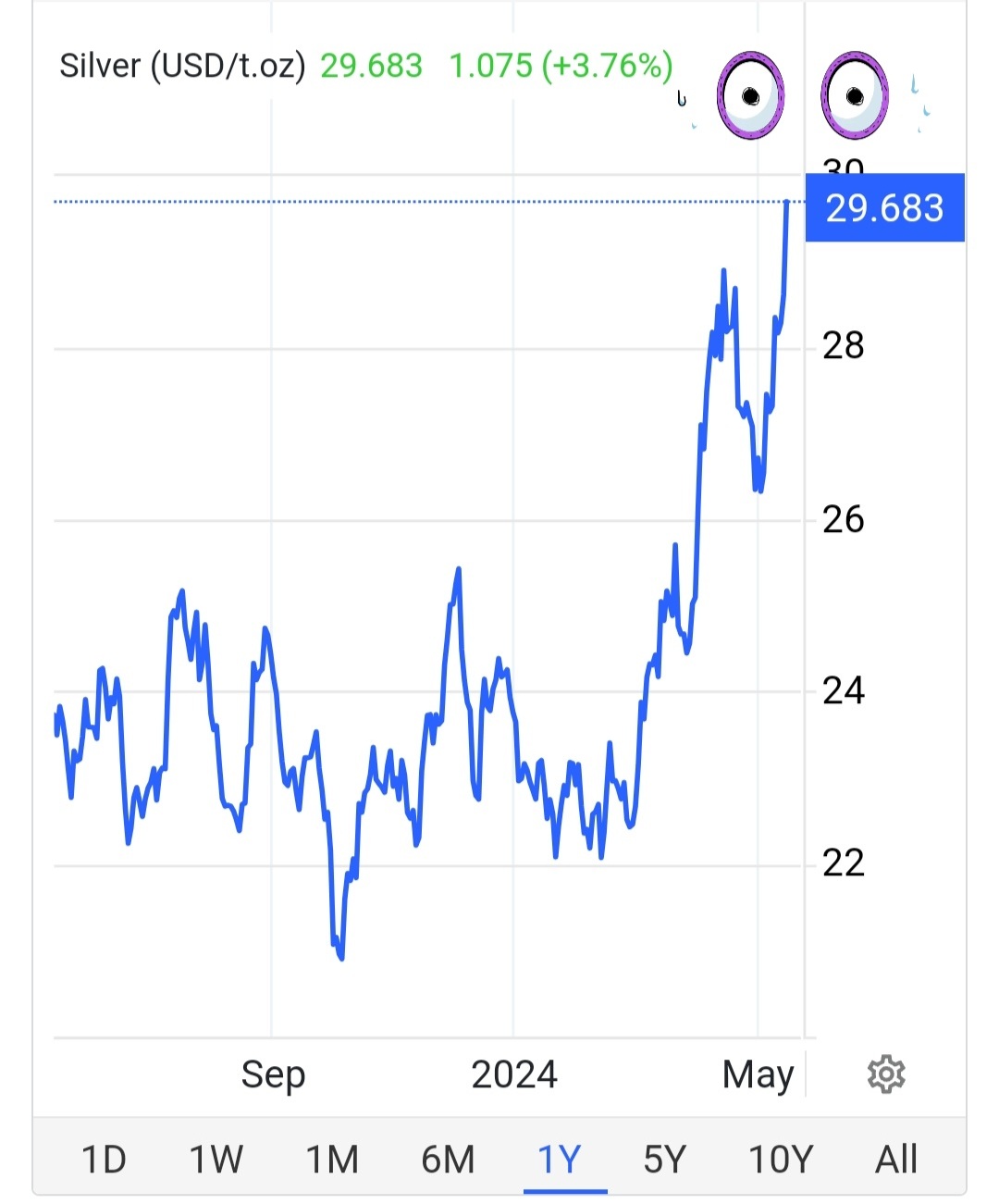The width and height of the screenshot is (999, 1204).
Task: Select the 1W chart range
Action: coord(216,1159)
